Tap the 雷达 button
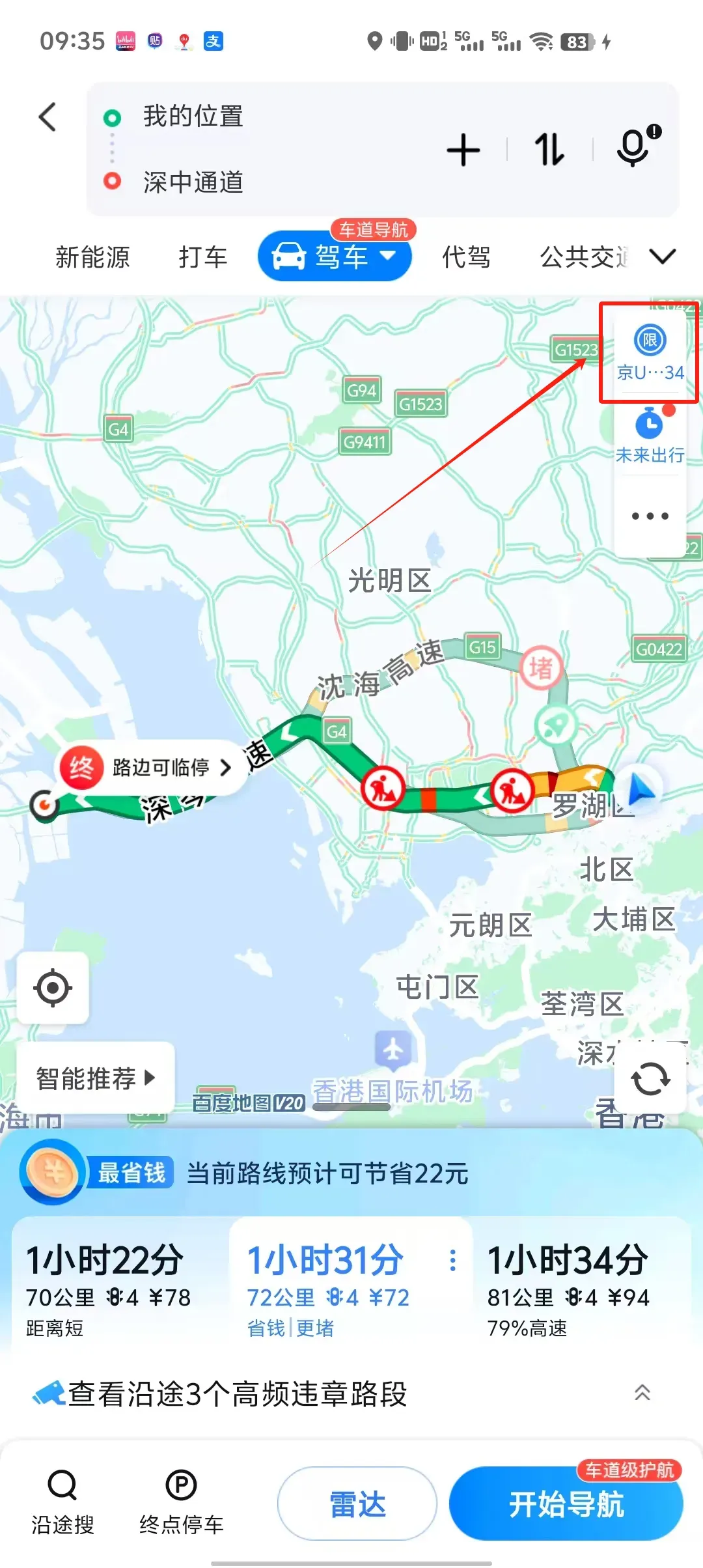Image resolution: width=703 pixels, height=1568 pixels. [x=357, y=1504]
